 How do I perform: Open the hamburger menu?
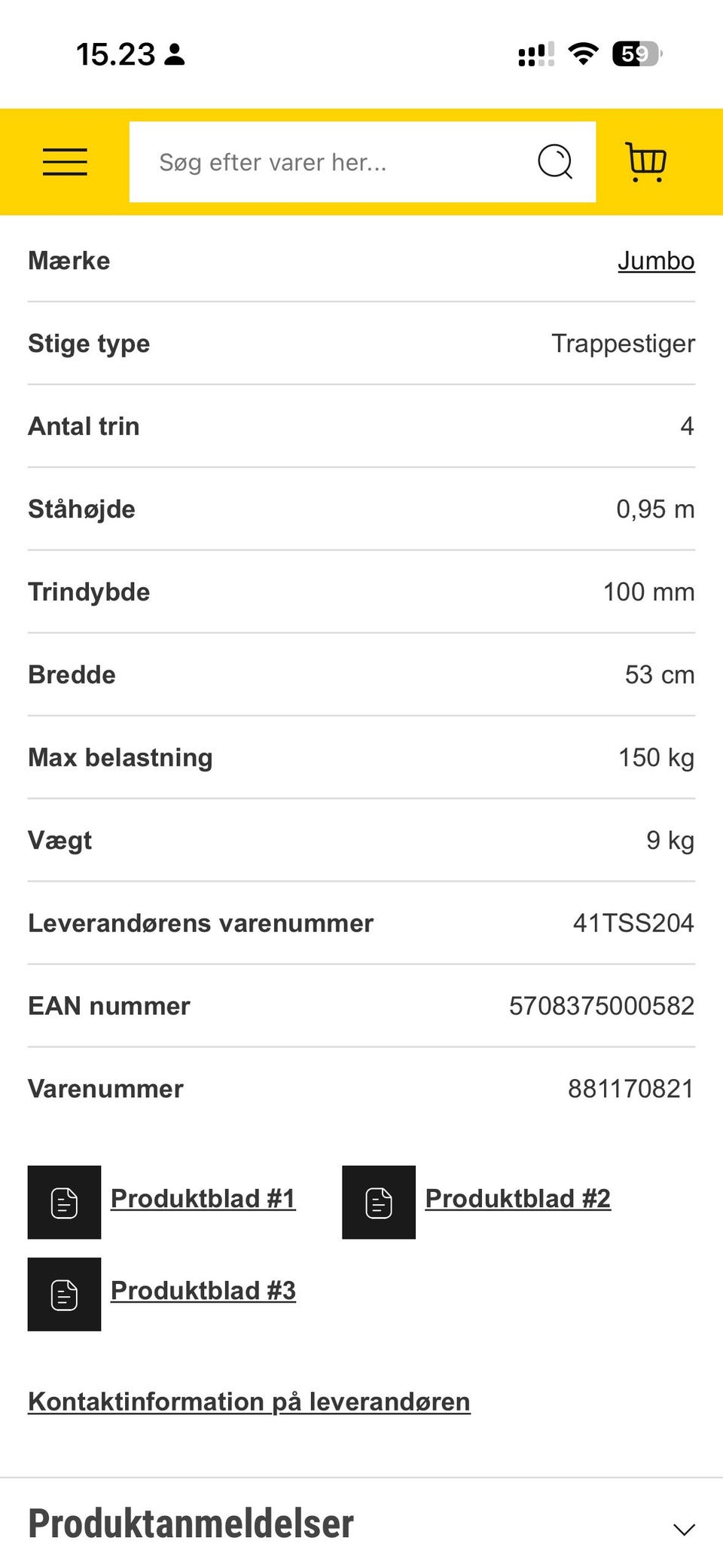pos(65,162)
